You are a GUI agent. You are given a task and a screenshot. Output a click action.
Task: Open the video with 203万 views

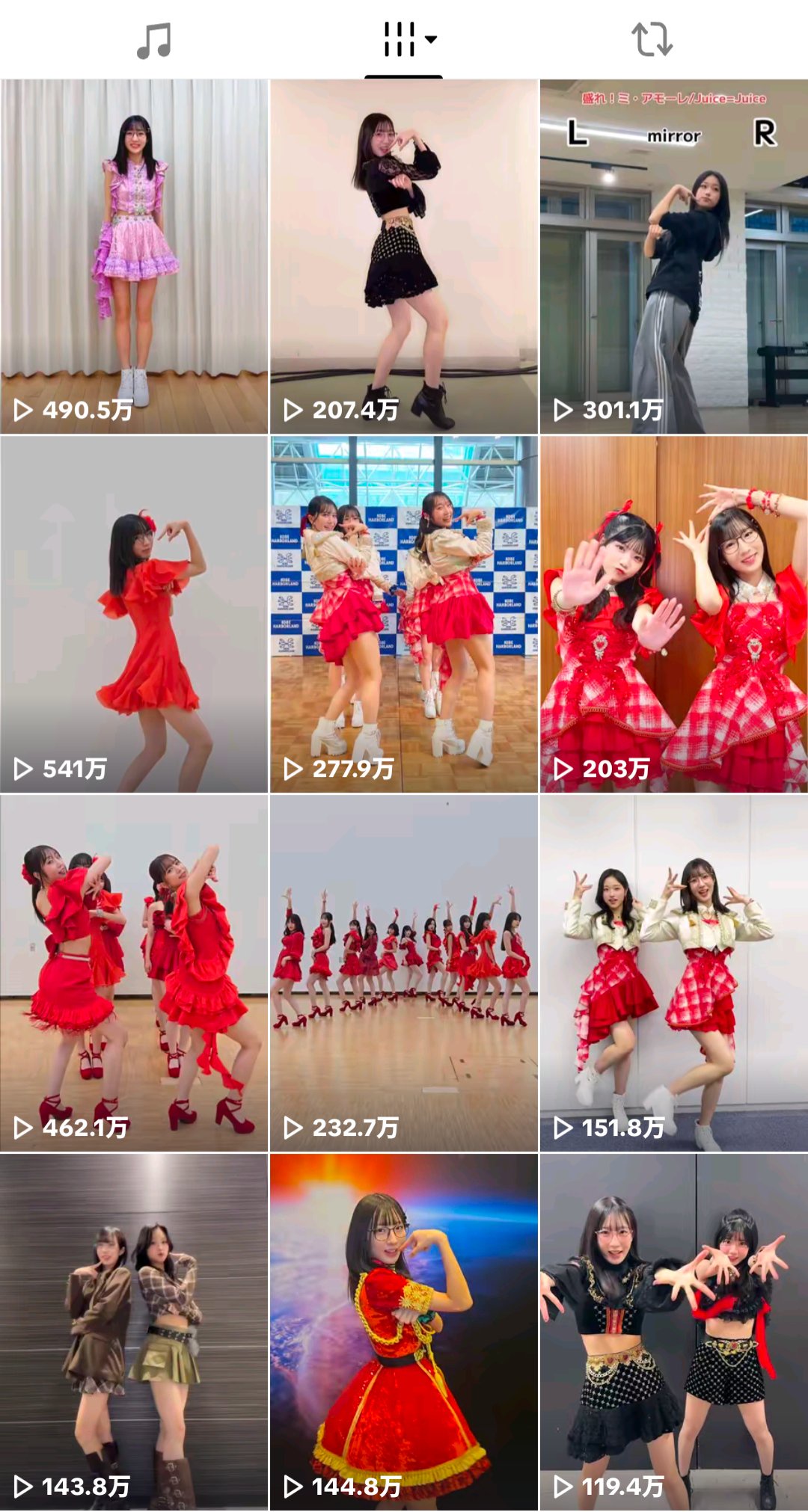(x=673, y=614)
